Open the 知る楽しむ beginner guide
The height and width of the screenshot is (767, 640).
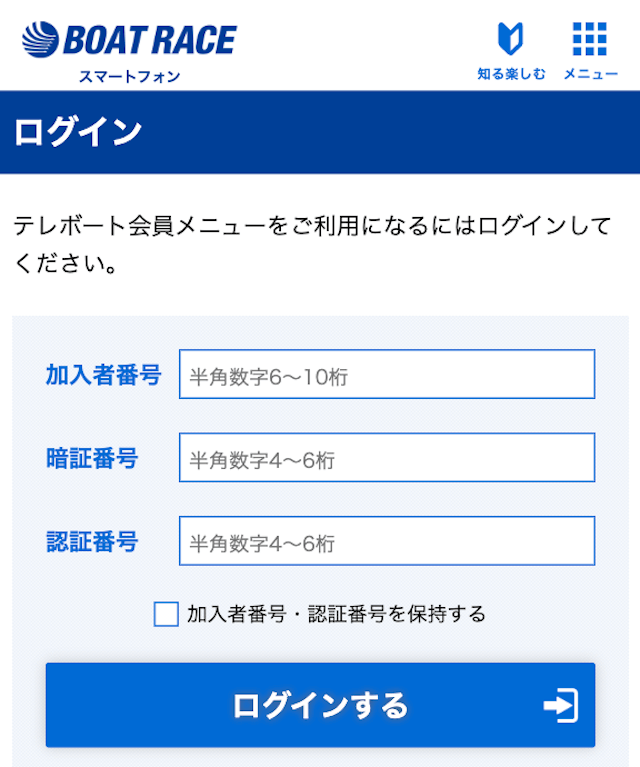pyautogui.click(x=511, y=50)
